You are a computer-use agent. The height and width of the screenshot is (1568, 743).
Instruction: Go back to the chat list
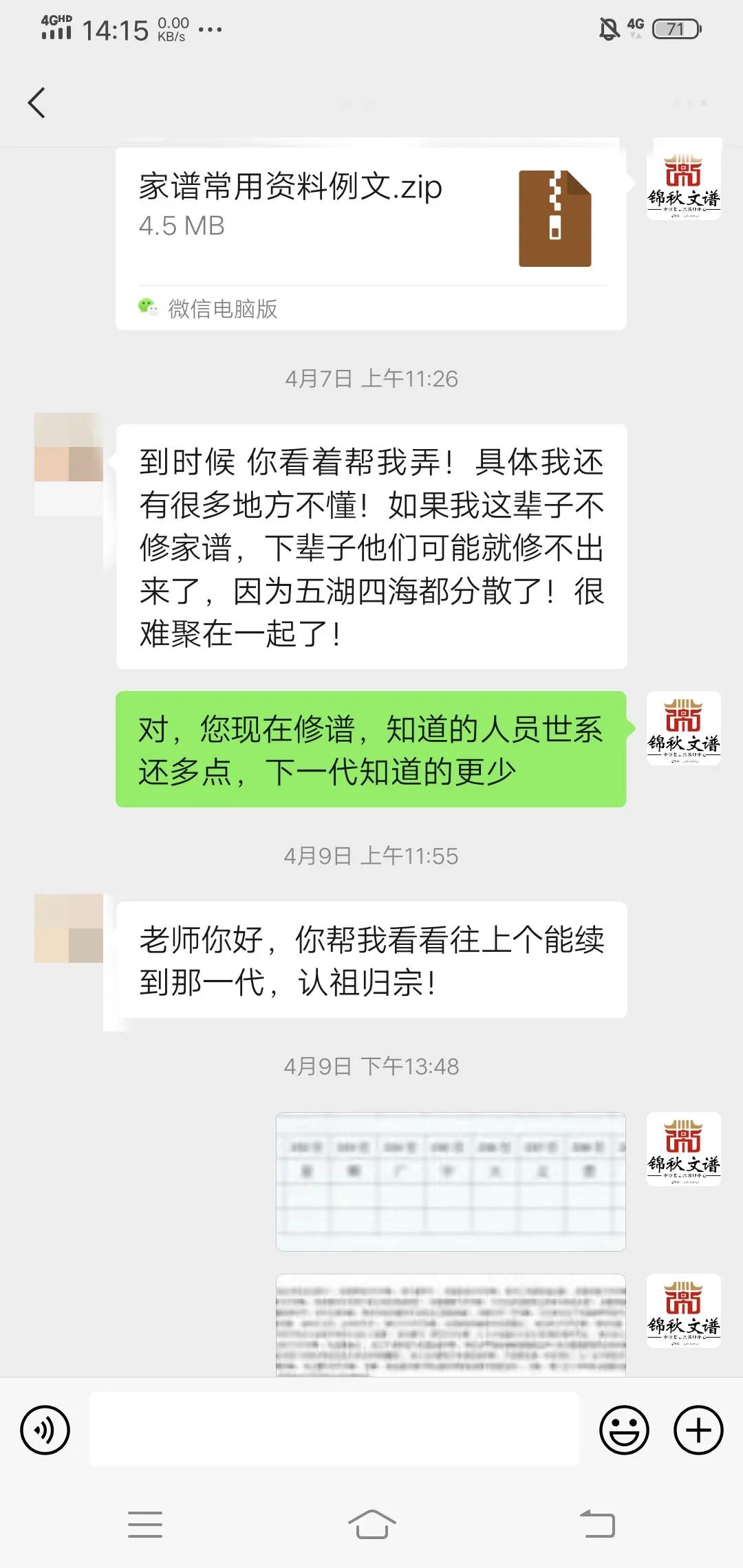(x=37, y=103)
